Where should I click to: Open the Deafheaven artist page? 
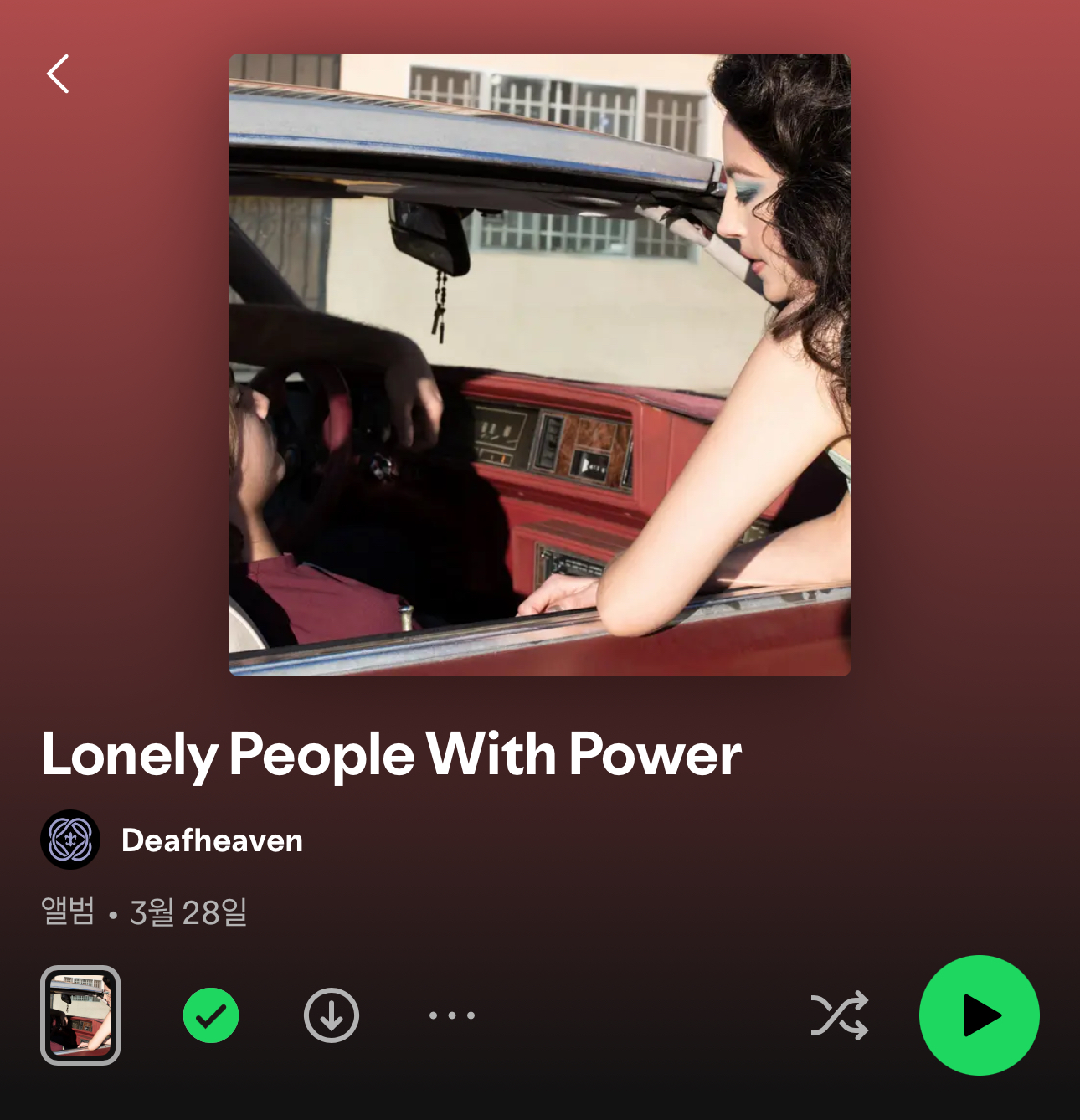pos(211,840)
